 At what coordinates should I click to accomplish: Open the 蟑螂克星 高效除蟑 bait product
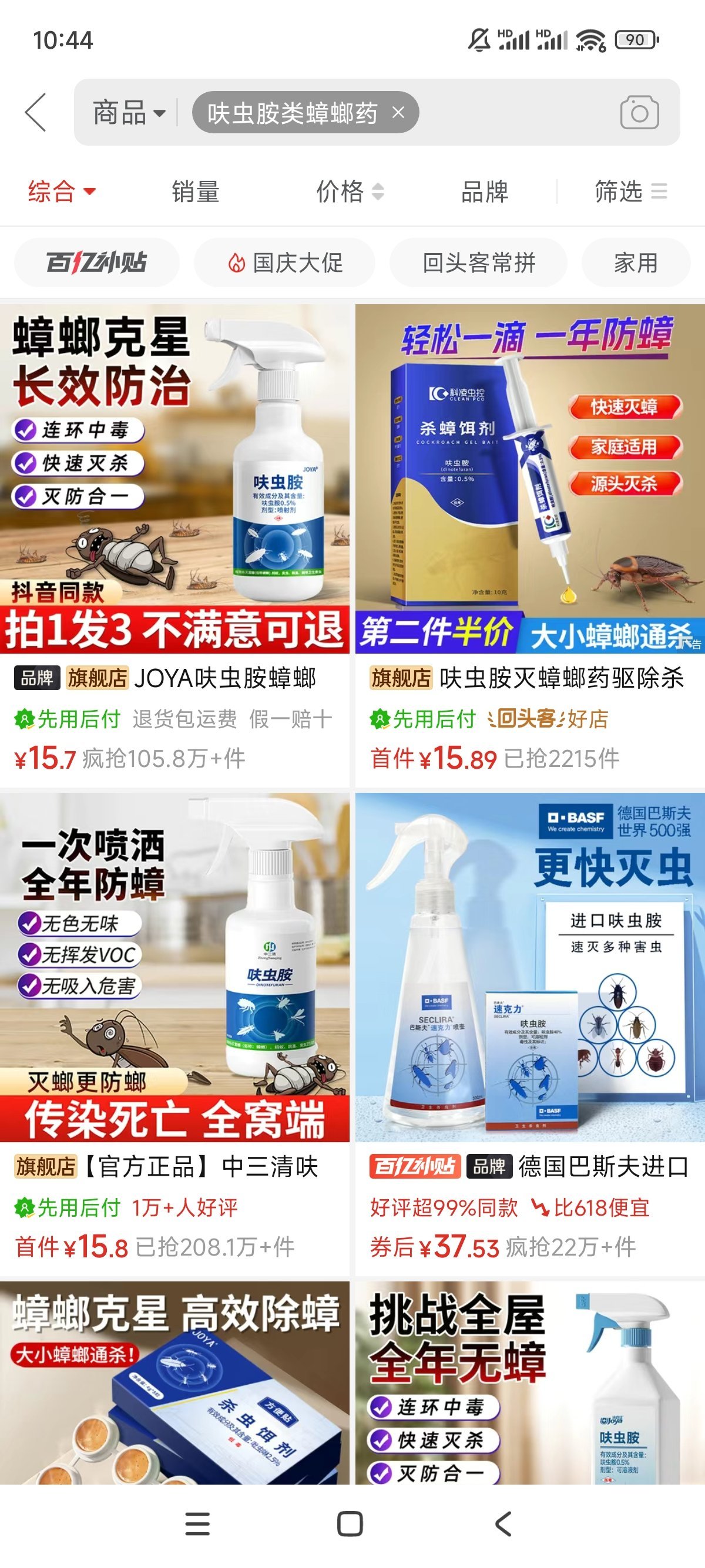(x=174, y=1382)
